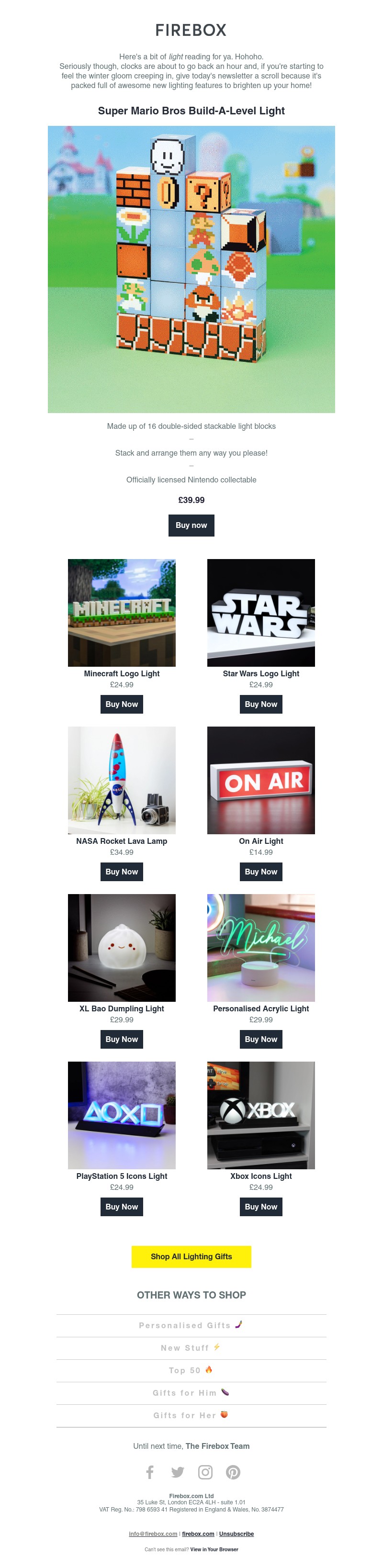383x1568 pixels.
Task: Tap Buy now for the Super Mario Light
Action: point(191,526)
